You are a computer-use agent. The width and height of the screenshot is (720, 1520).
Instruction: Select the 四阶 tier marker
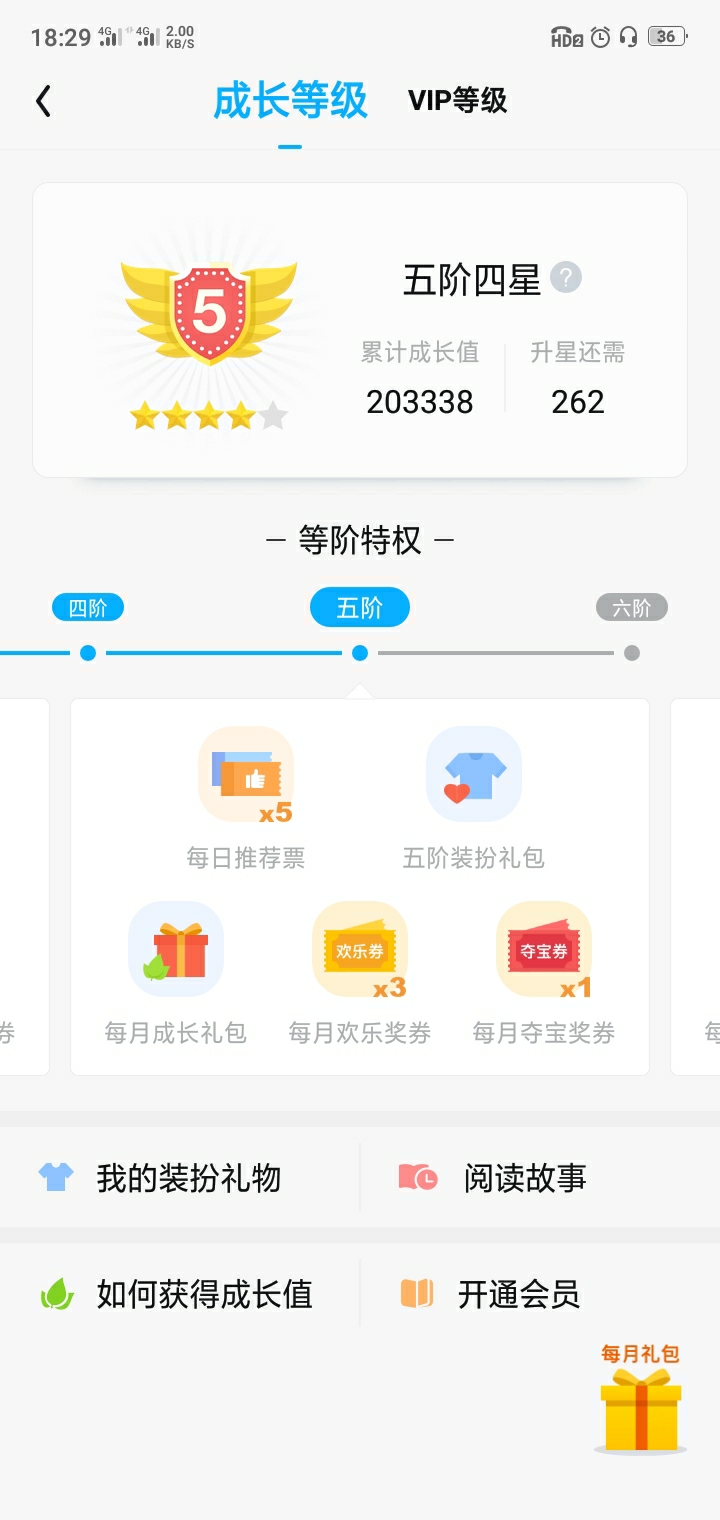(x=88, y=608)
